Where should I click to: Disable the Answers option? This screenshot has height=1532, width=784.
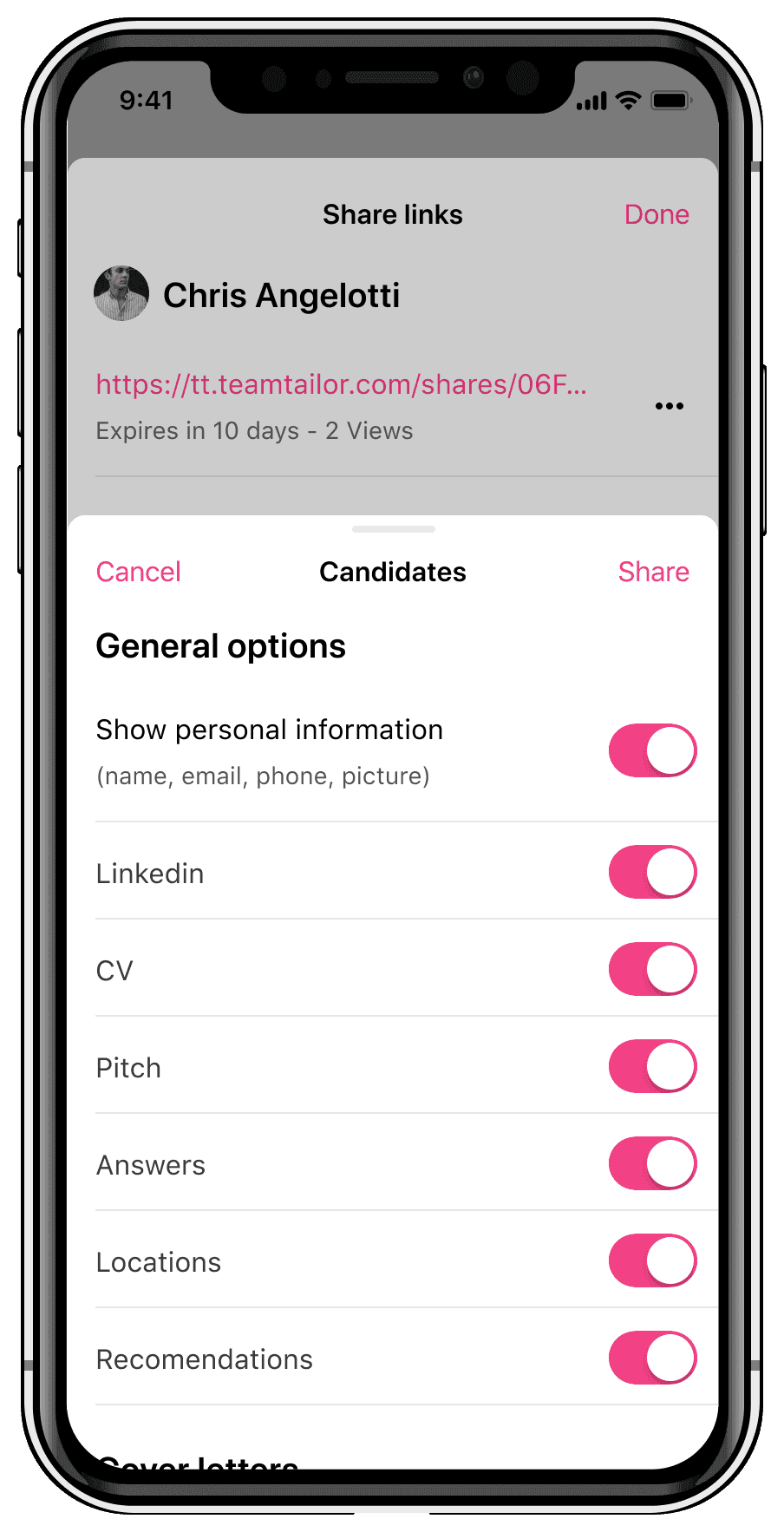coord(653,1163)
